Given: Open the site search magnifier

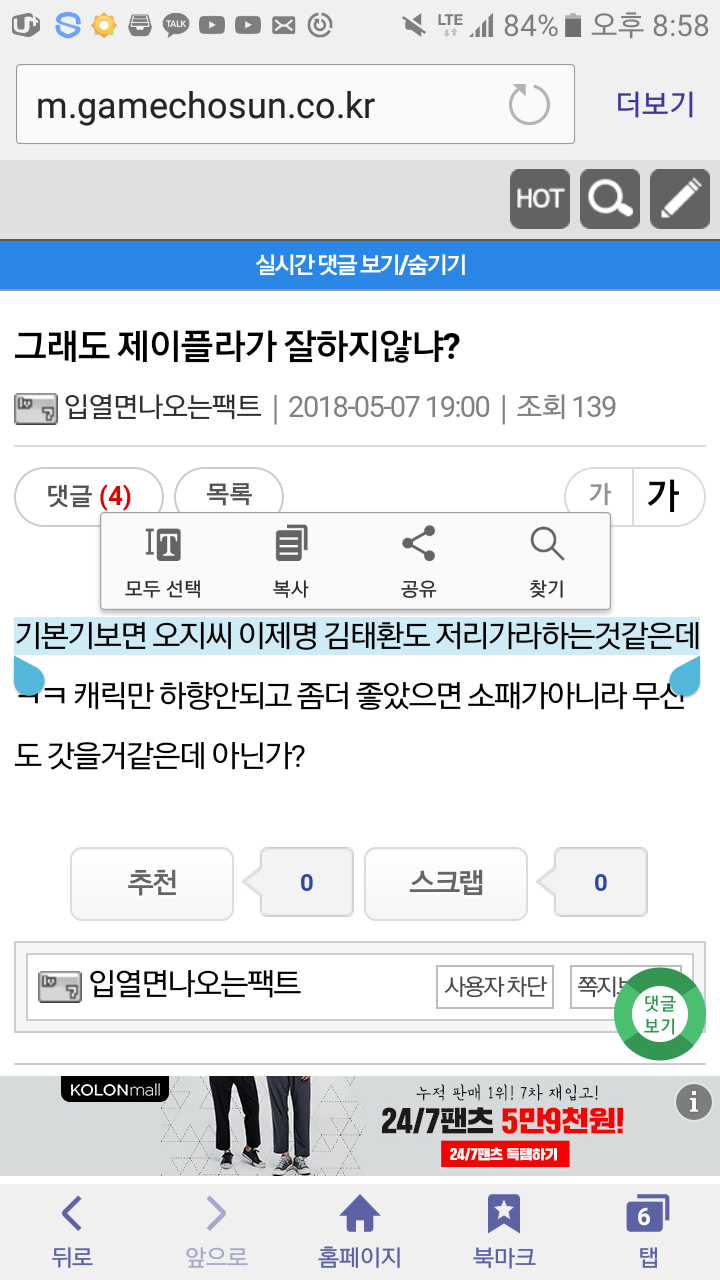Looking at the screenshot, I should [610, 199].
